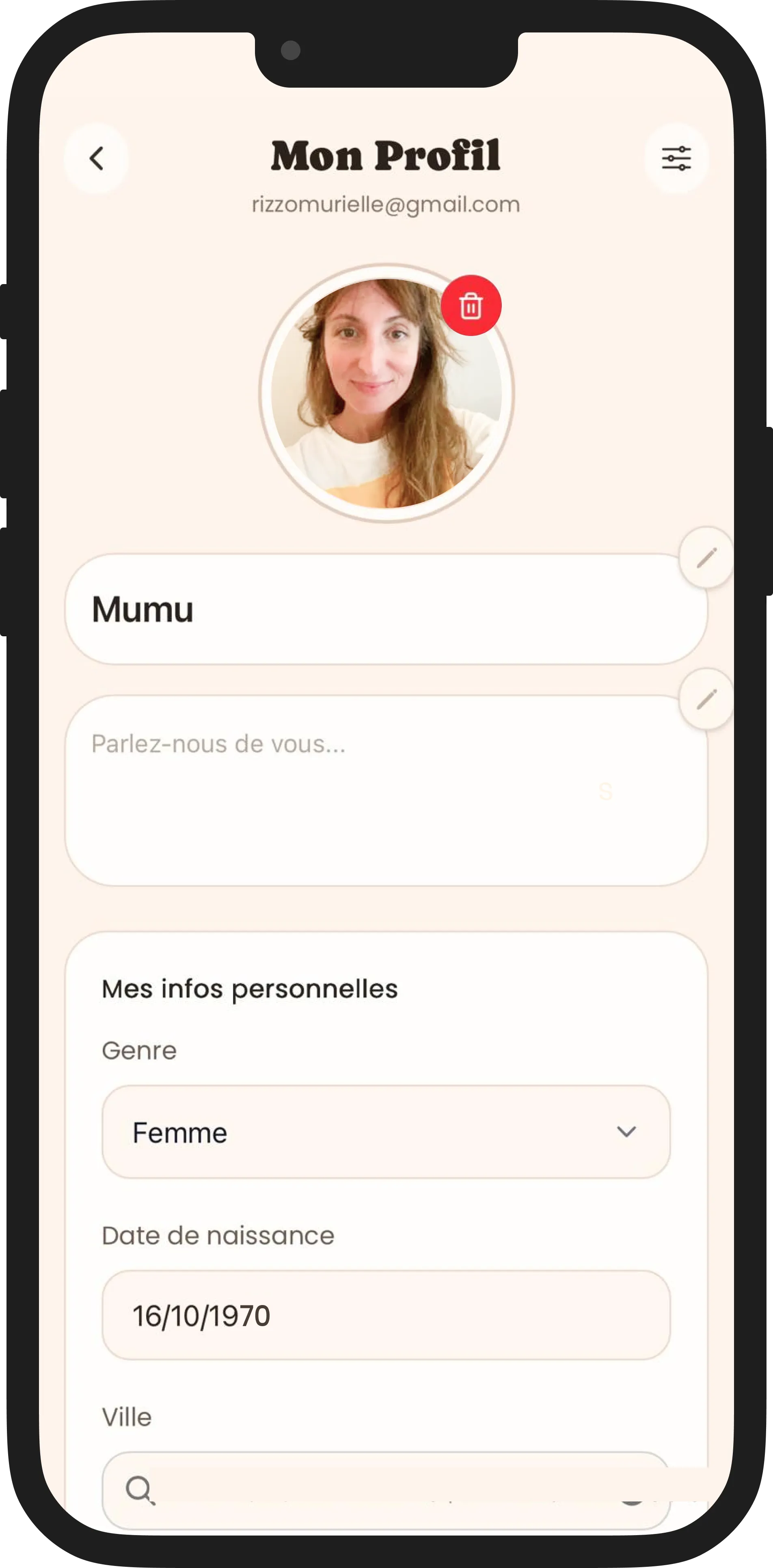Open the settings sliders icon
This screenshot has height=1568, width=773.
tap(676, 159)
